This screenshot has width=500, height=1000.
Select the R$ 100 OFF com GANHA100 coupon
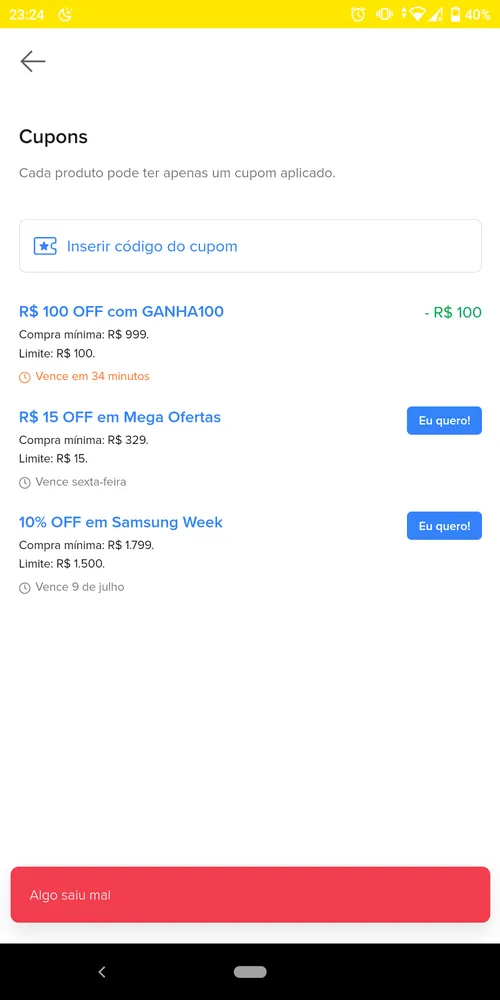pos(121,312)
